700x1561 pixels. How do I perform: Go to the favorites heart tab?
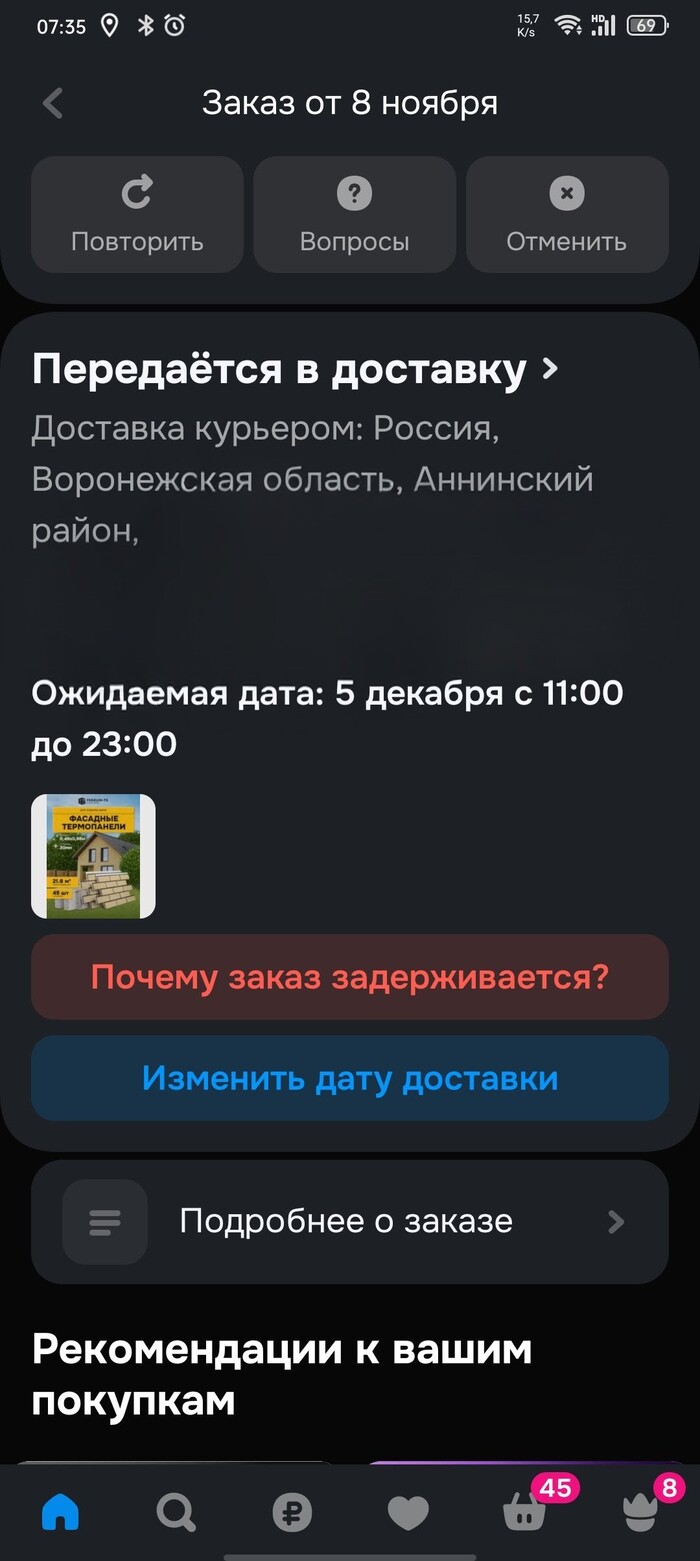point(408,1512)
